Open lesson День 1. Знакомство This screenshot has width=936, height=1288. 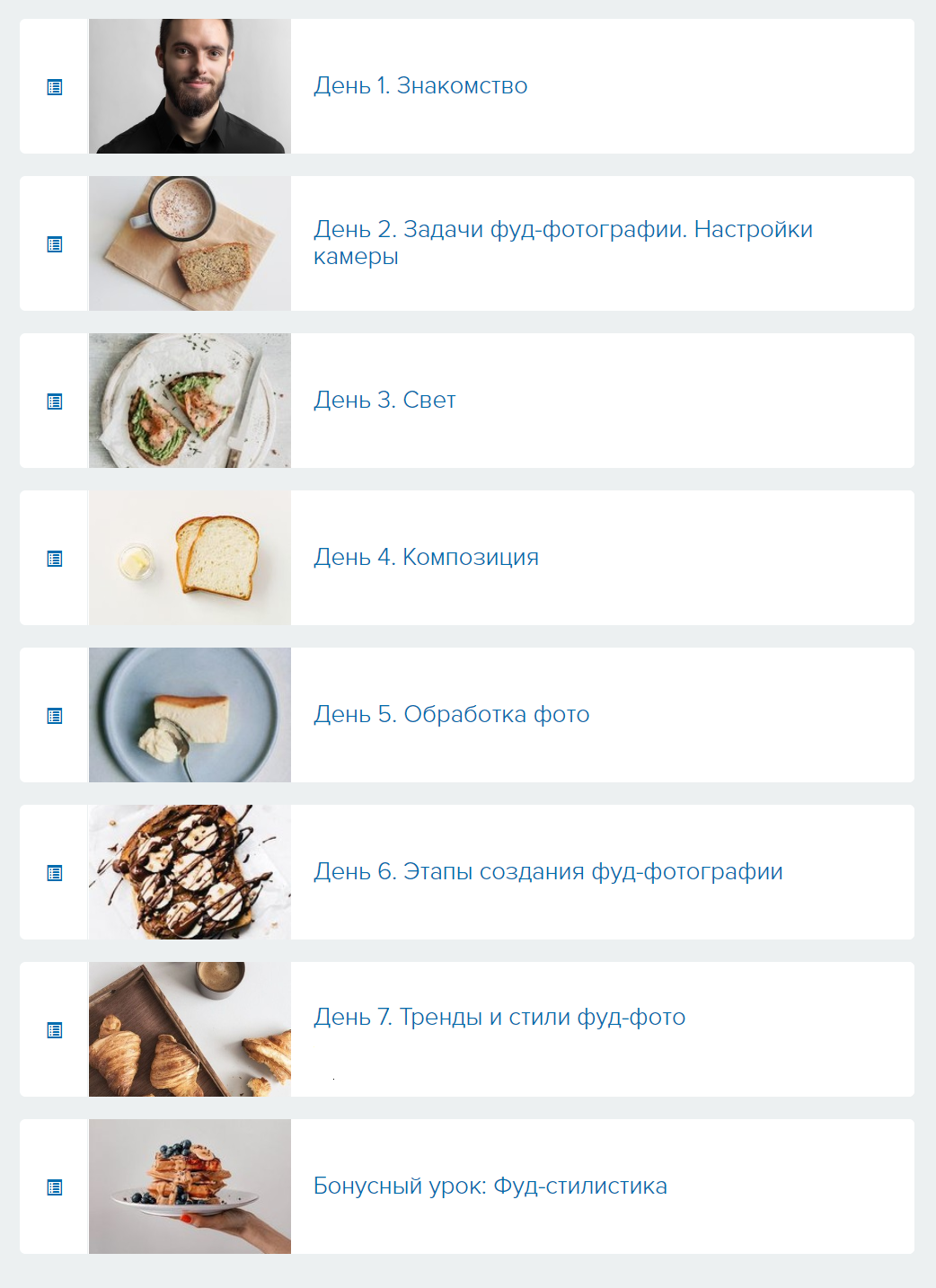tap(420, 86)
